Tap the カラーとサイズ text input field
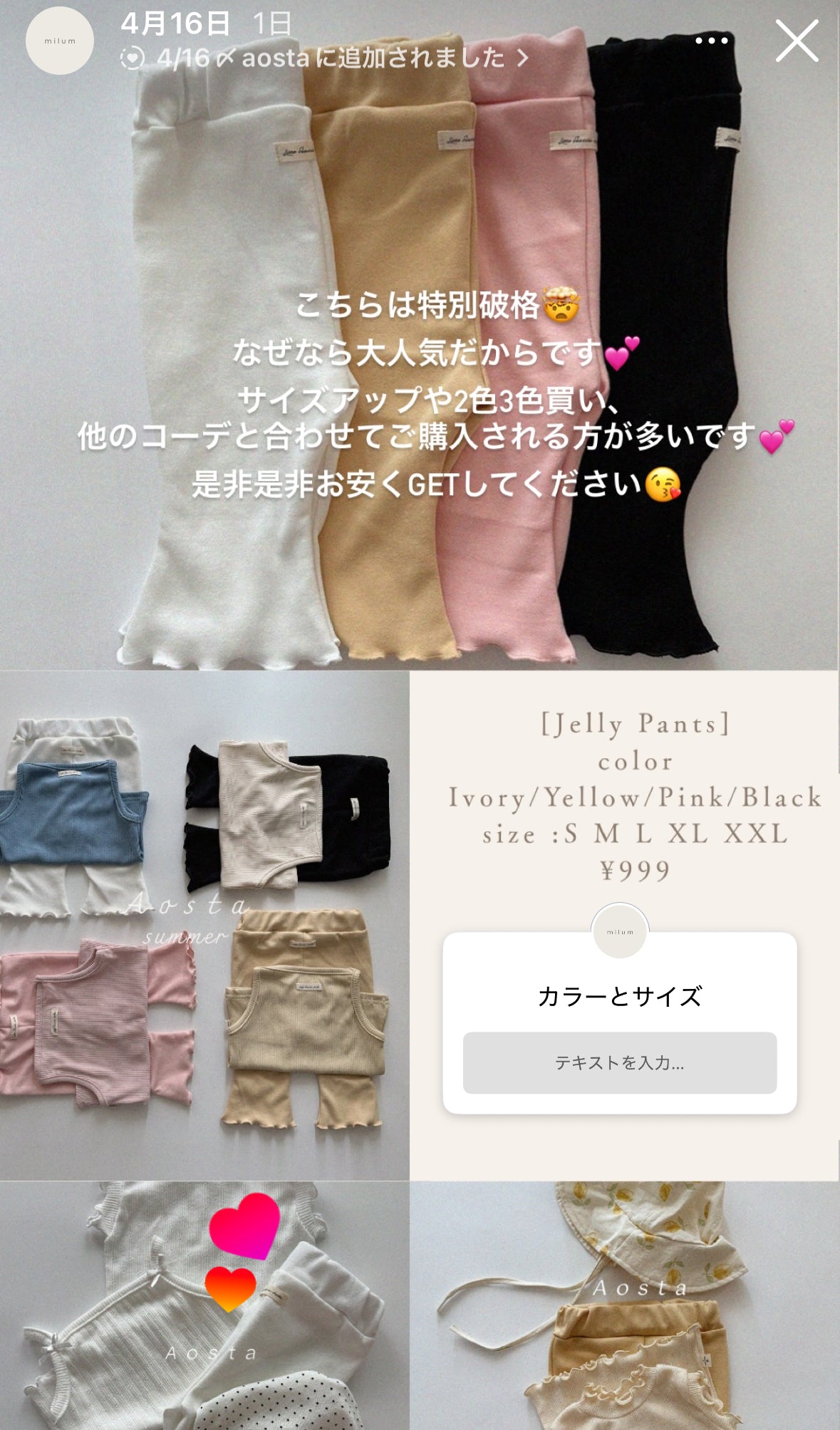Screen dimensions: 840x1430 (619, 1062)
